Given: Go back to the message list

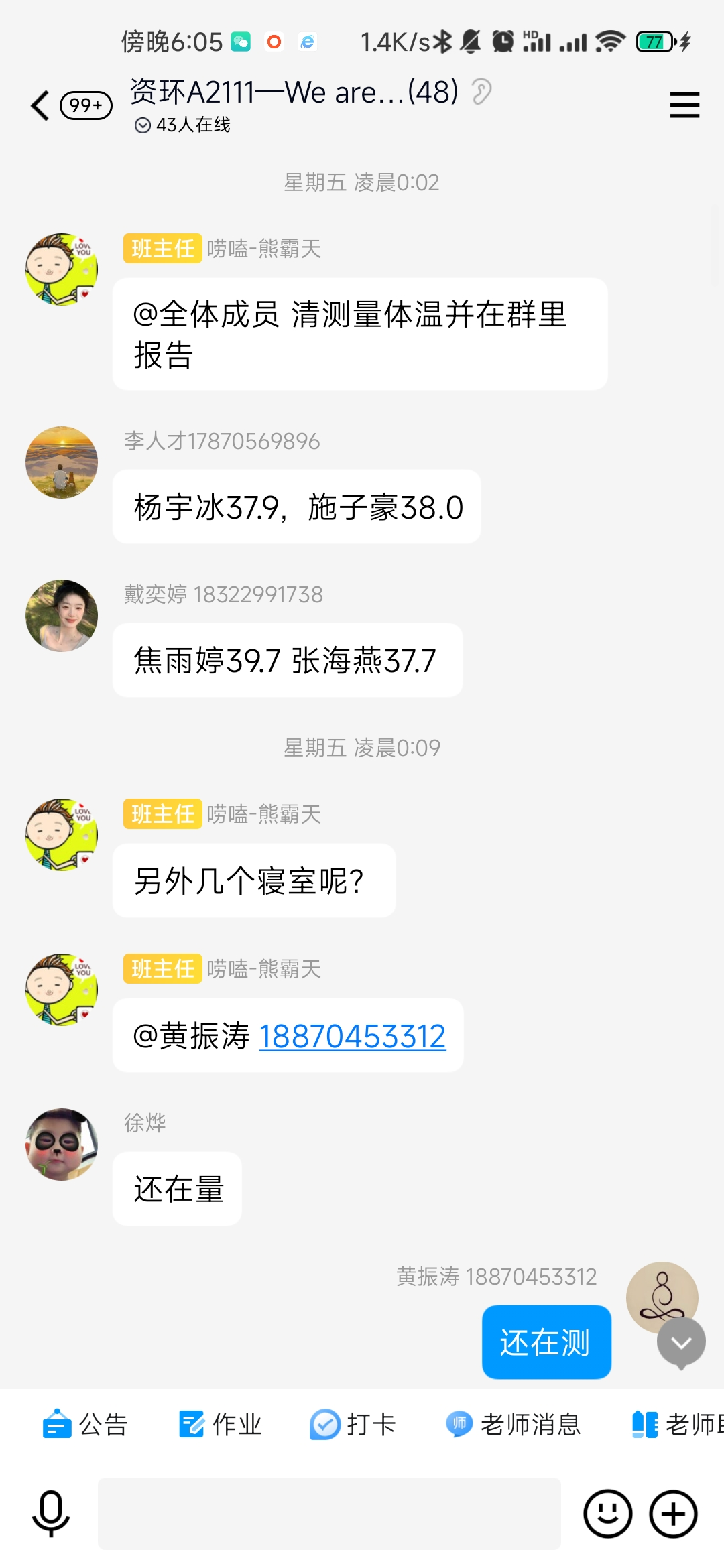Looking at the screenshot, I should 42,106.
